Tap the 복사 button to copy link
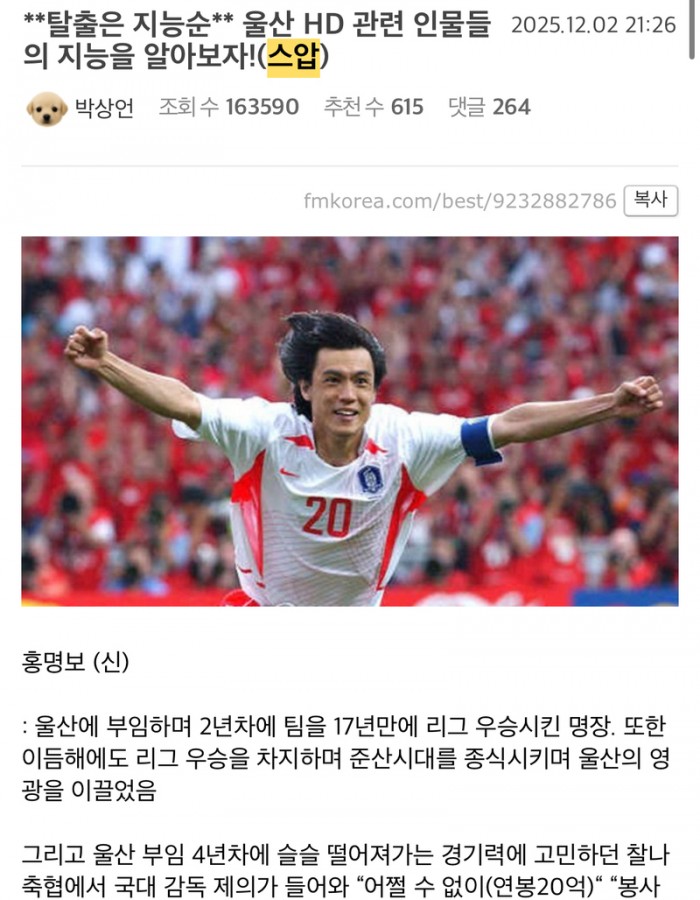This screenshot has height=900, width=700. point(650,200)
